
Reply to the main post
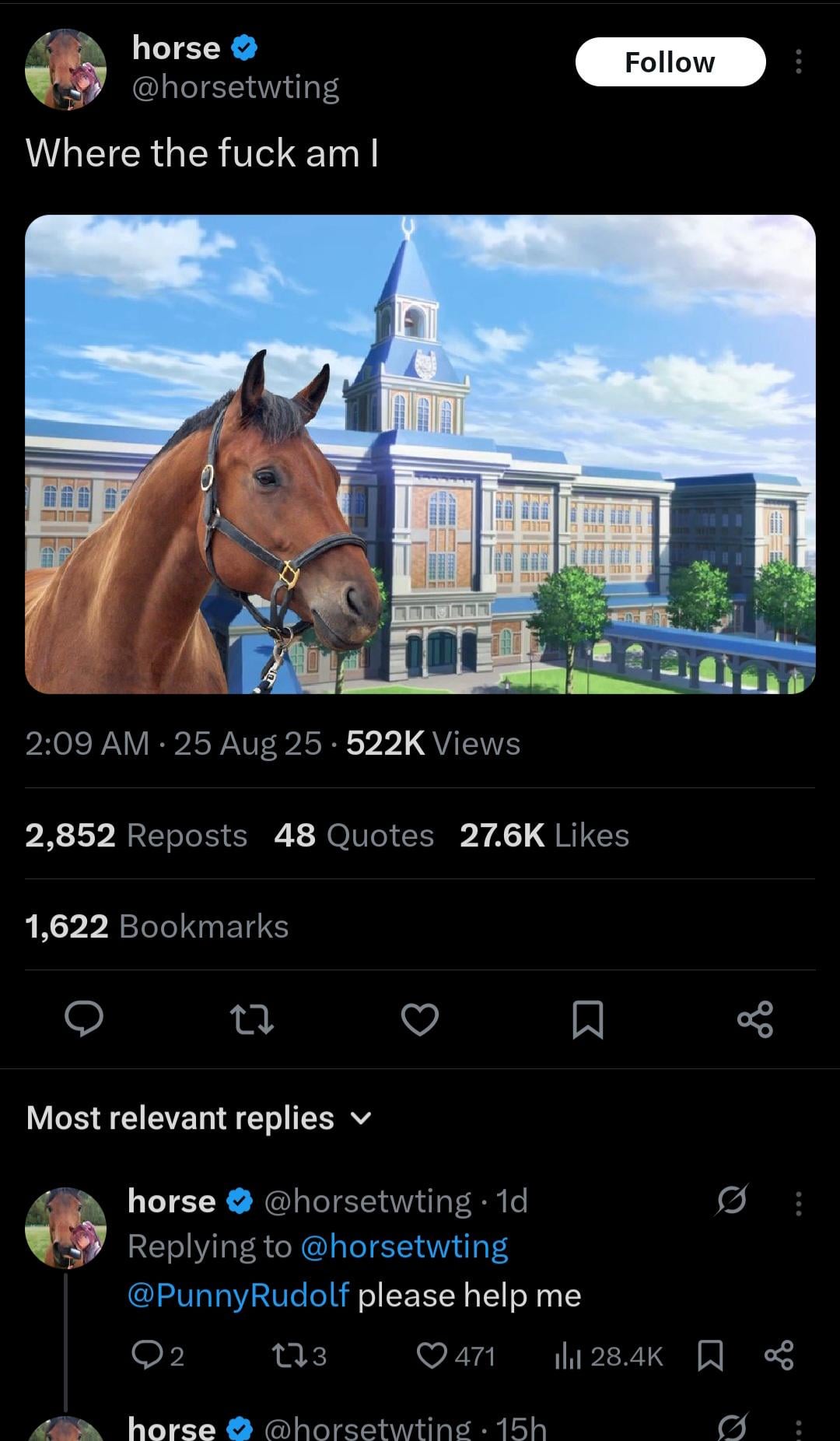[84, 1019]
